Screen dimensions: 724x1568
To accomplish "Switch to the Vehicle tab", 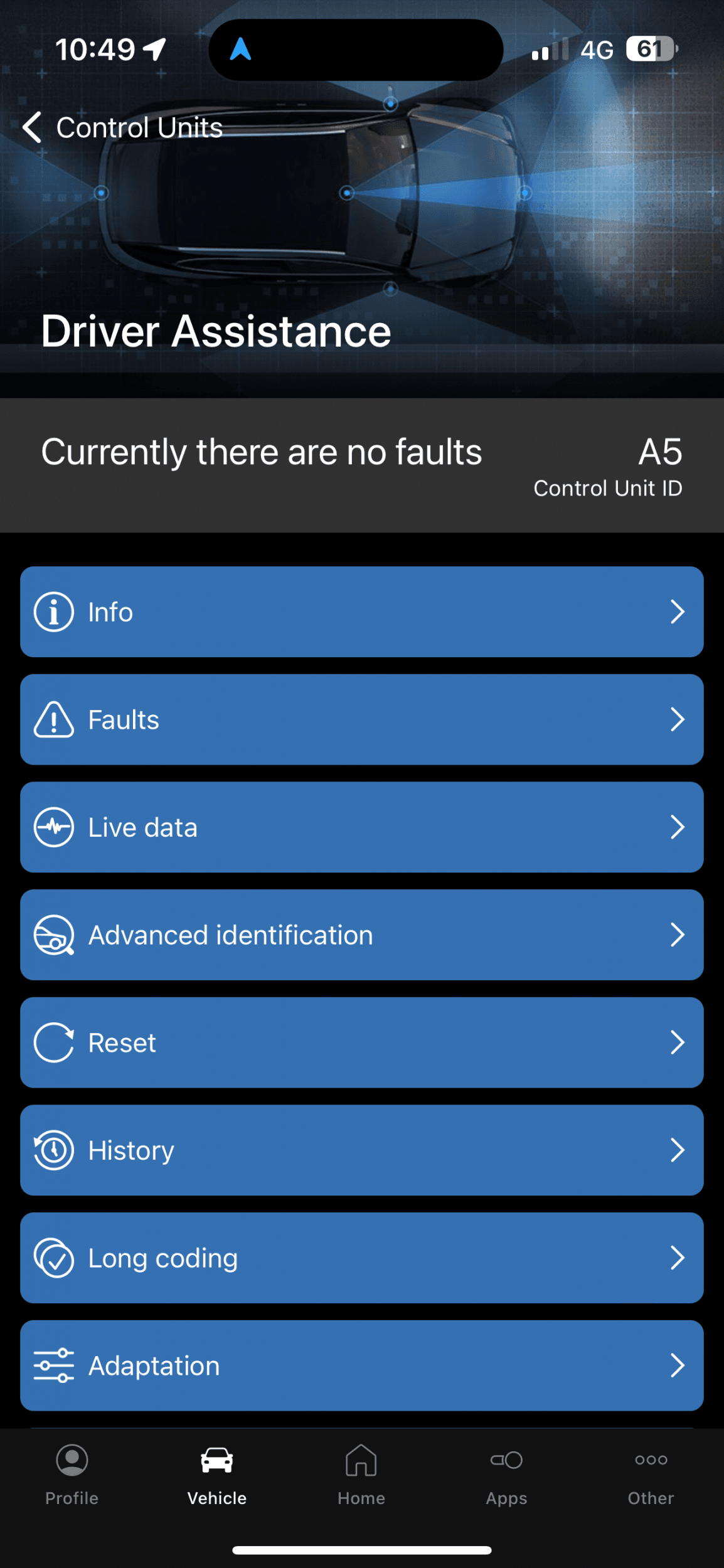I will 217,1475.
